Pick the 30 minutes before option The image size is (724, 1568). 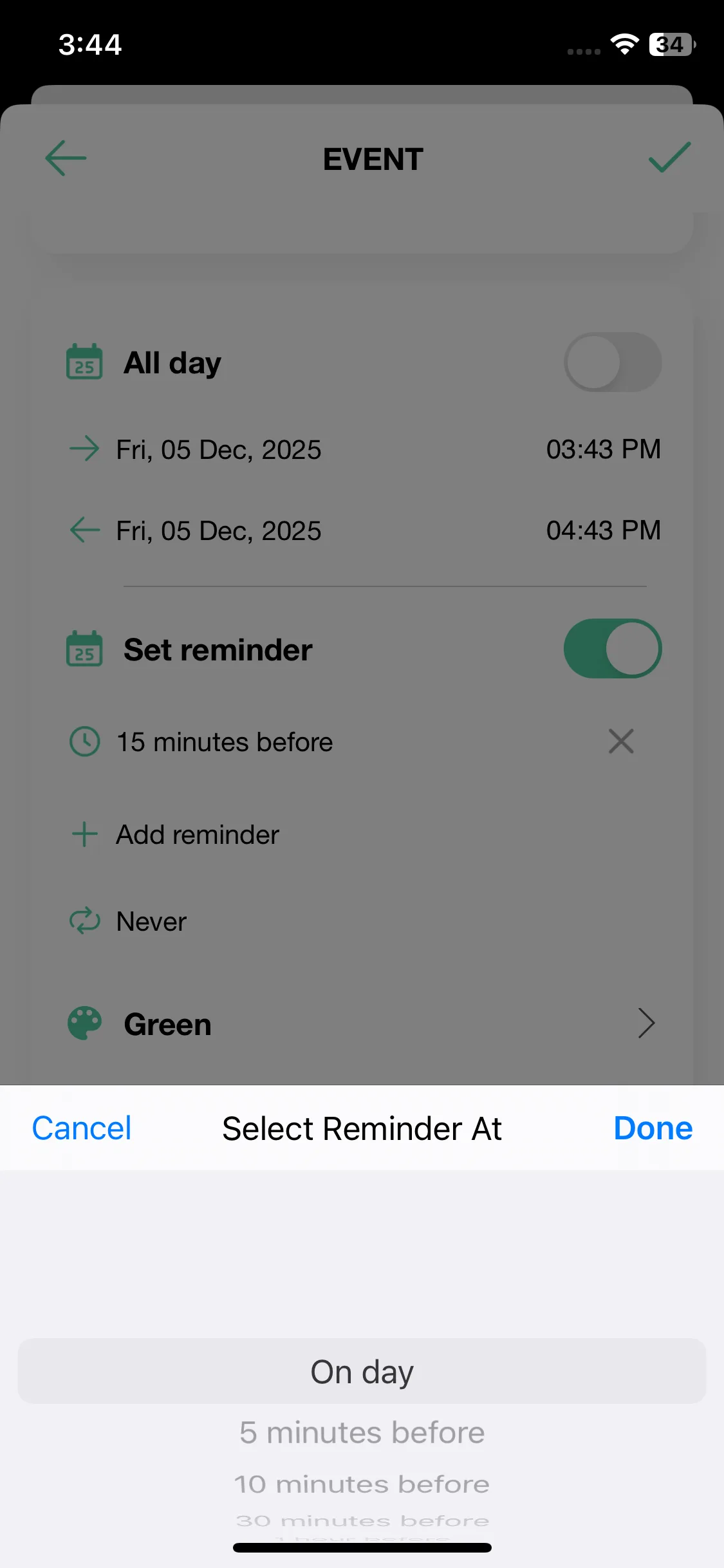pyautogui.click(x=362, y=1521)
